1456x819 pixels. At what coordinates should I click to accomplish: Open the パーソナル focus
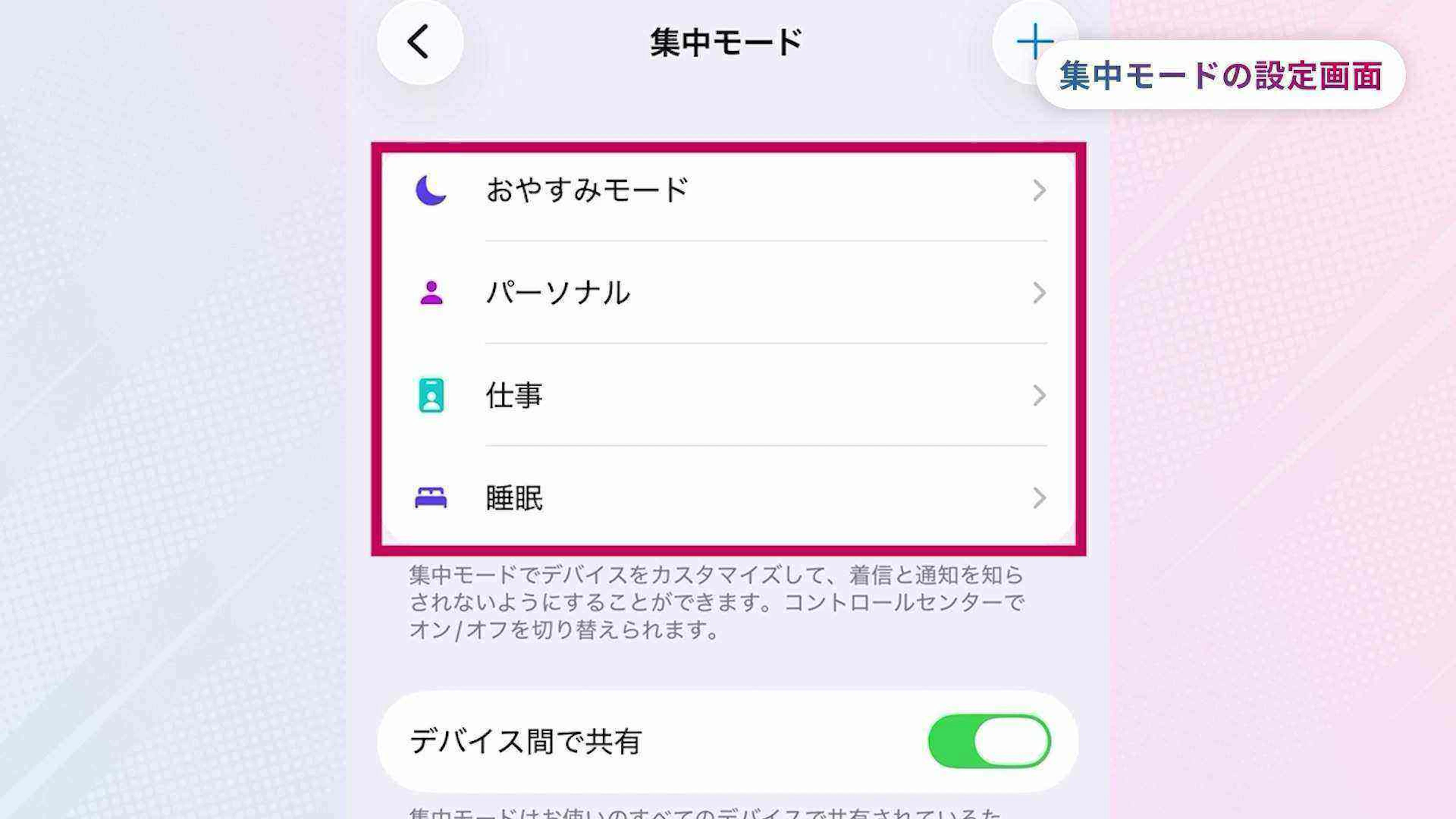pyautogui.click(x=728, y=293)
